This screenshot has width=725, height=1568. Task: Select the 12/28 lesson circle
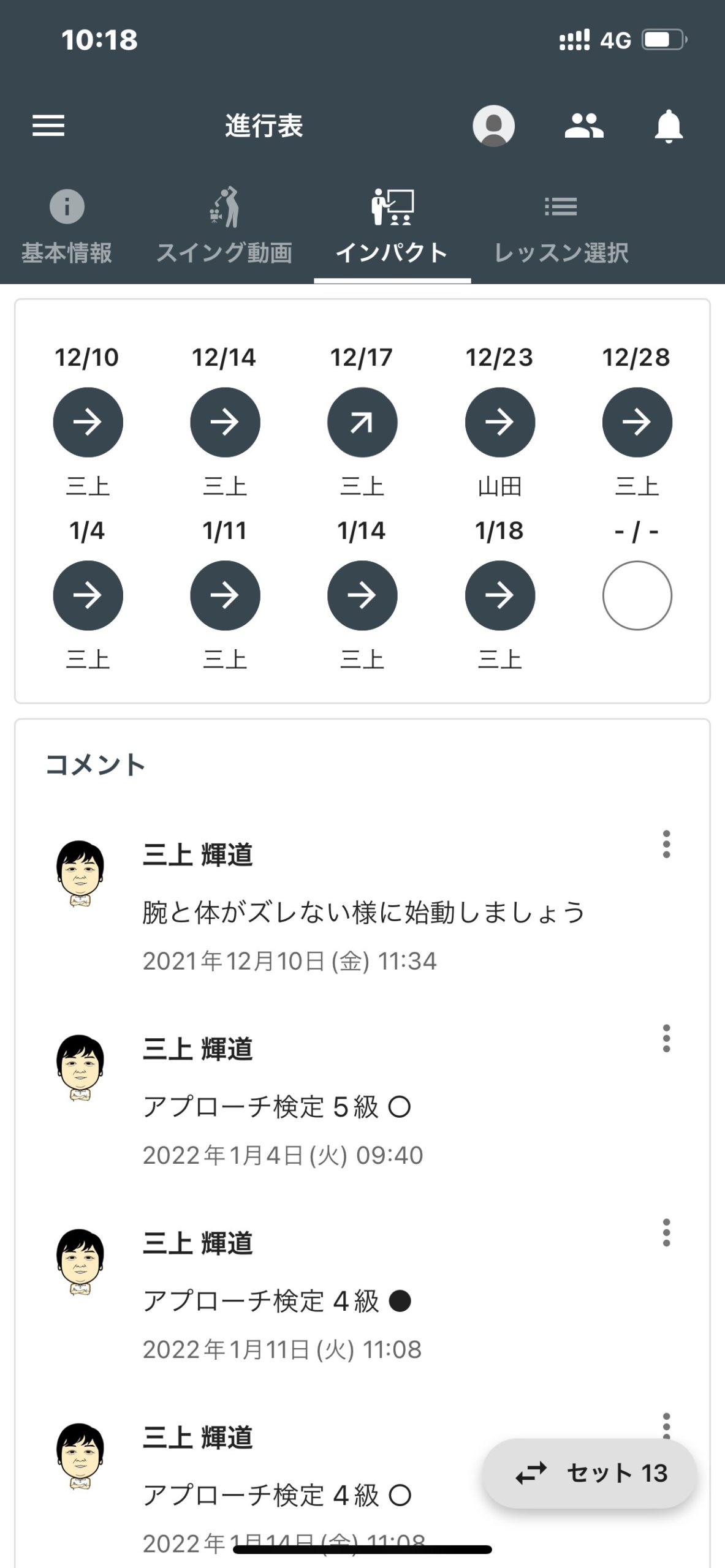[637, 422]
